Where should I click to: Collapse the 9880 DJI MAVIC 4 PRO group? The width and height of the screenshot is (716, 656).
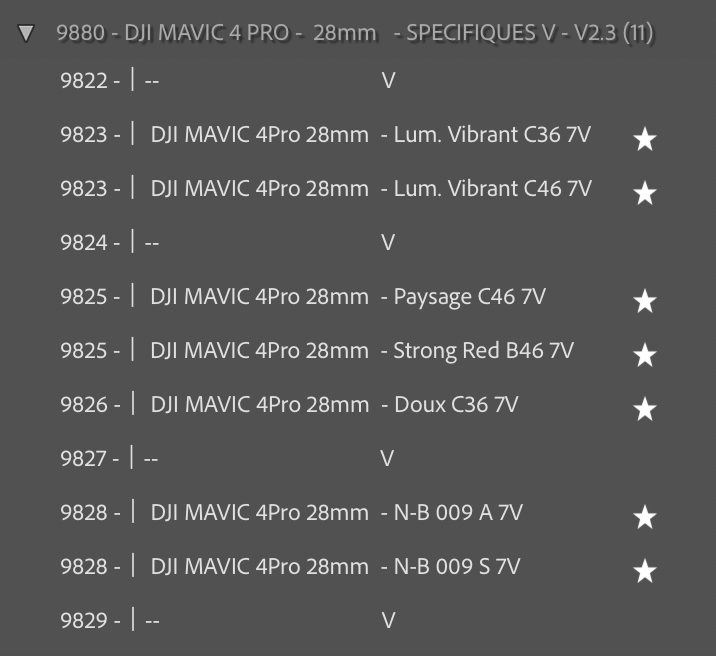(x=26, y=33)
